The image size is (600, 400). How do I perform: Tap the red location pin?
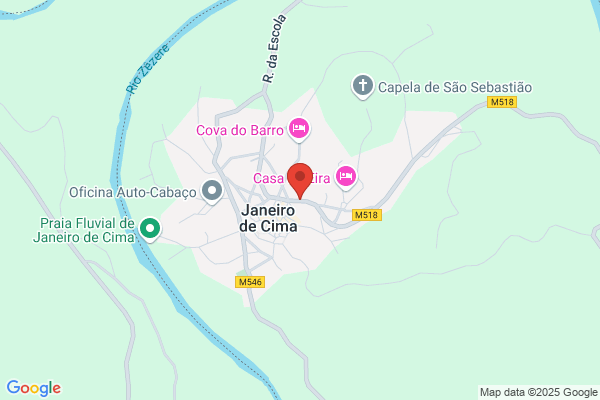point(300,180)
